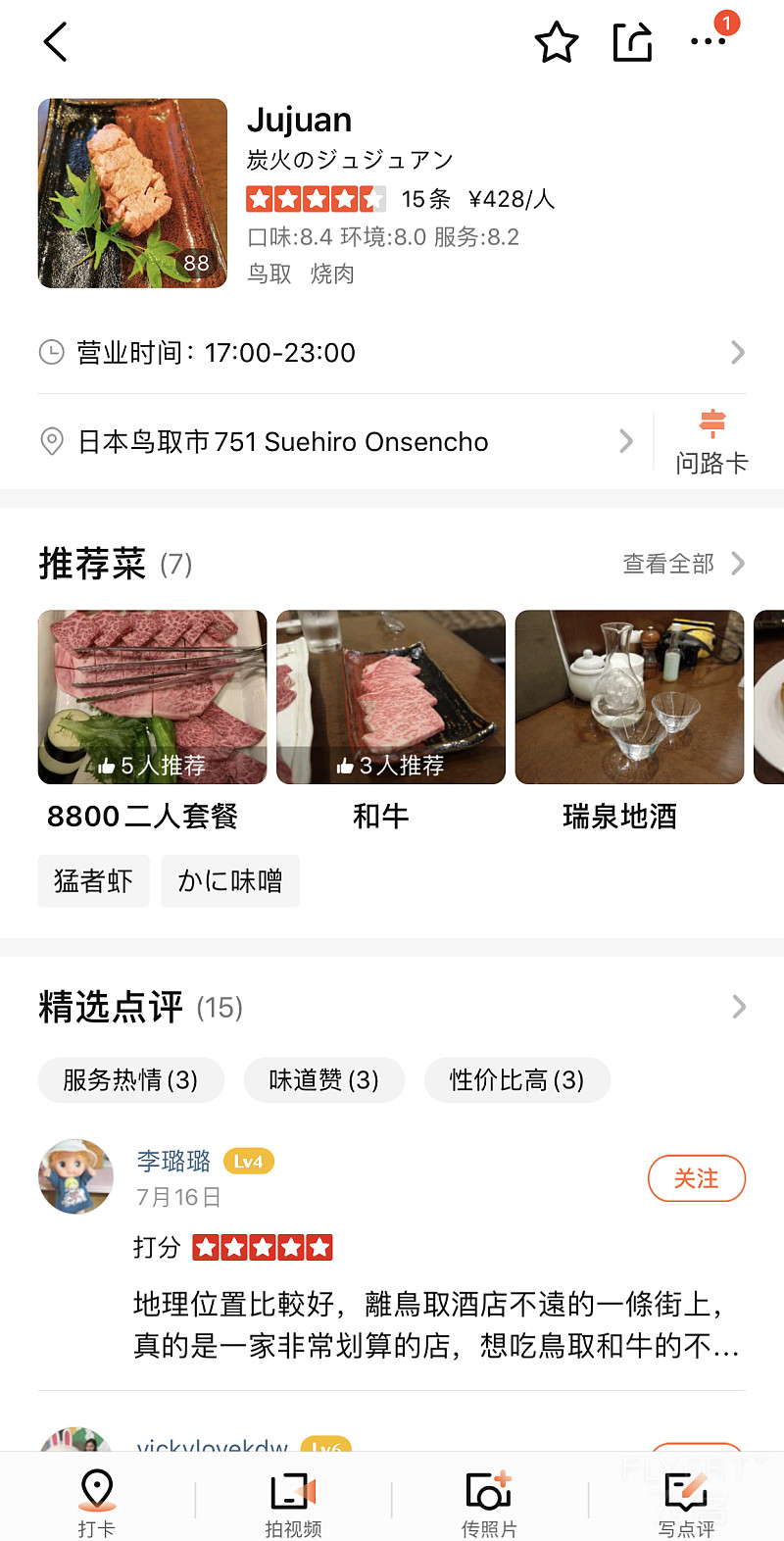
Task: Filter reviews by 味道赞
Action: point(323,1080)
